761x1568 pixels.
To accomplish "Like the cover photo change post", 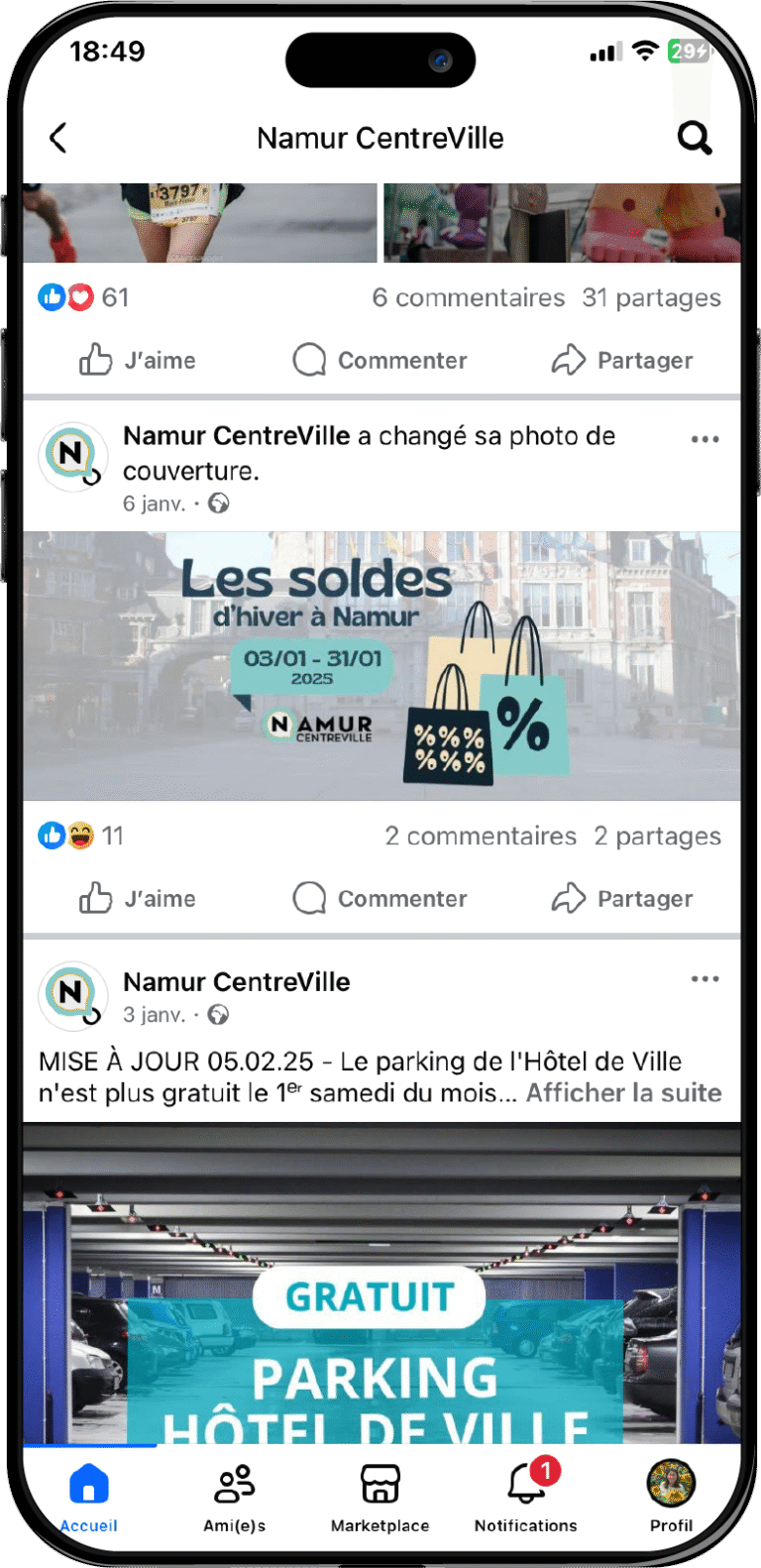I will pyautogui.click(x=137, y=898).
